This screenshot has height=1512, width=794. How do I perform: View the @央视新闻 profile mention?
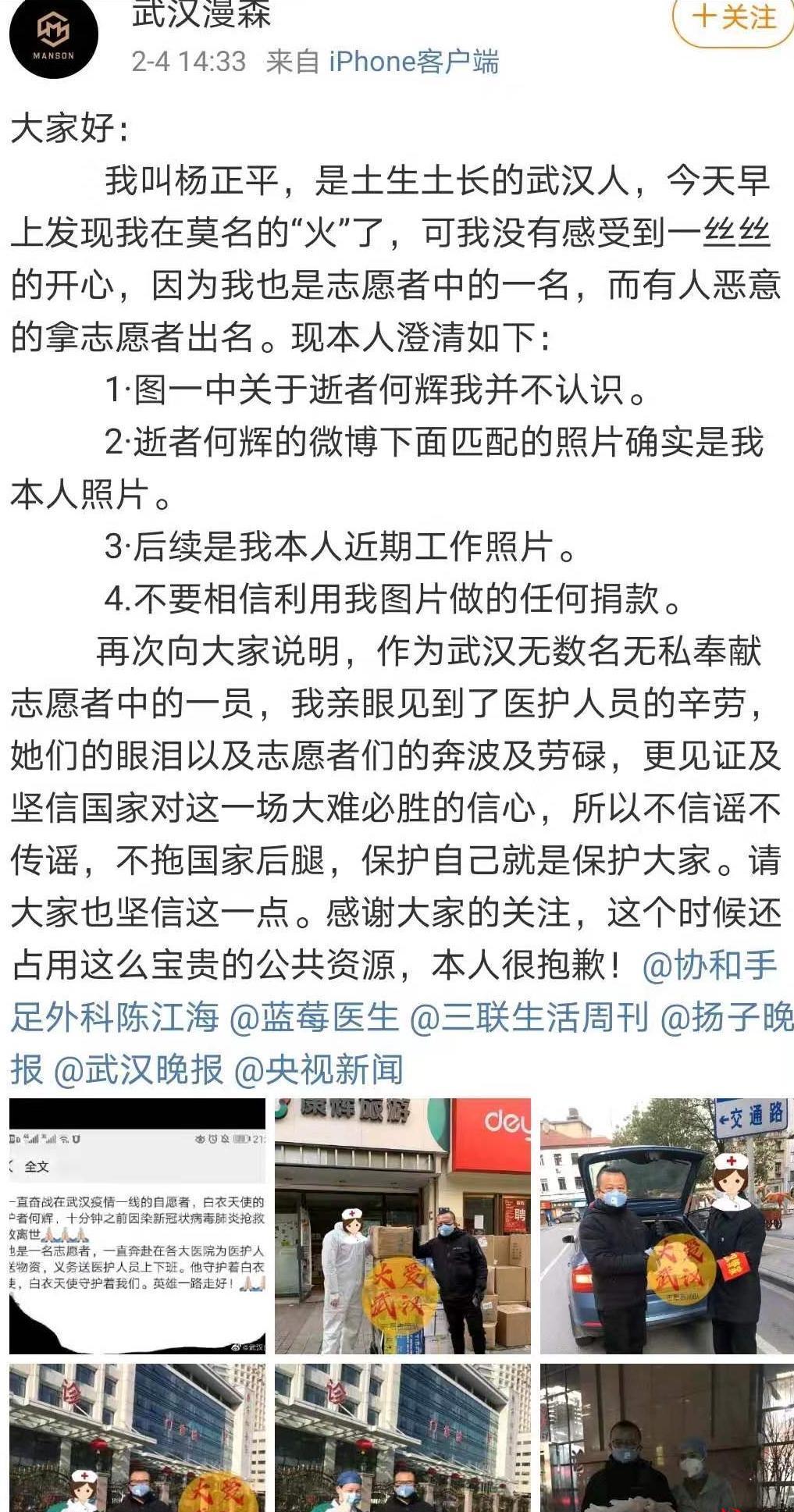coord(319,1069)
